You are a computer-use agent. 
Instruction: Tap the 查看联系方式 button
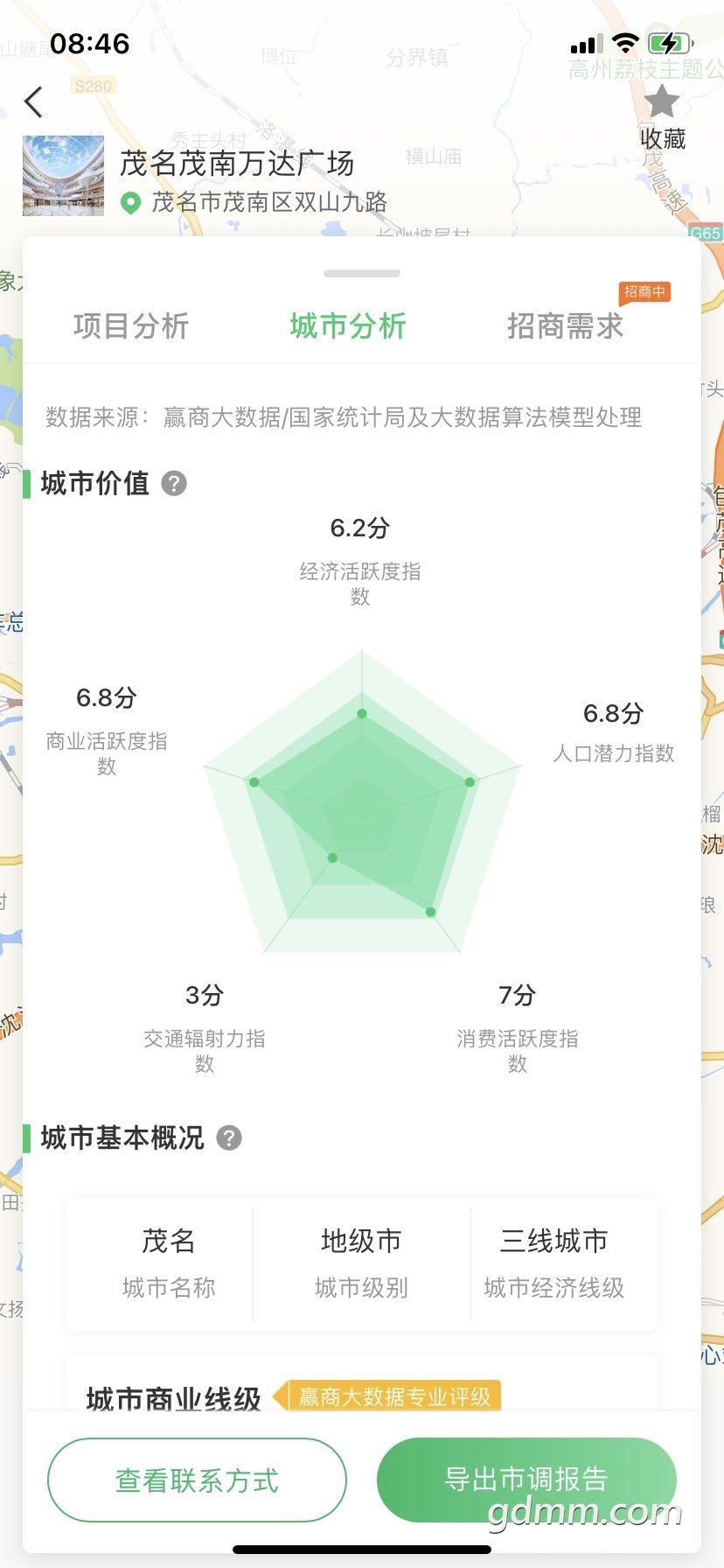[x=197, y=1480]
